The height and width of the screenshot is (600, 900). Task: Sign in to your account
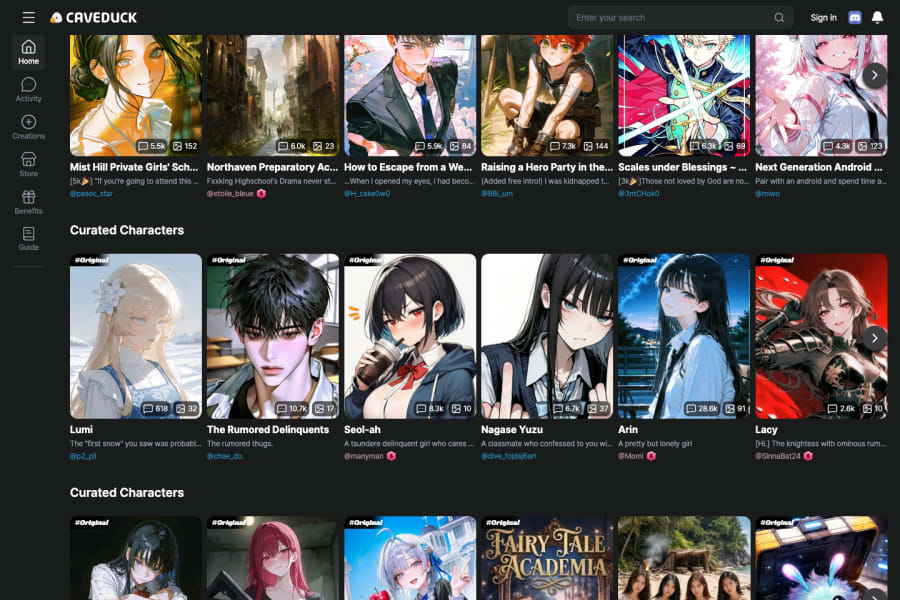823,17
